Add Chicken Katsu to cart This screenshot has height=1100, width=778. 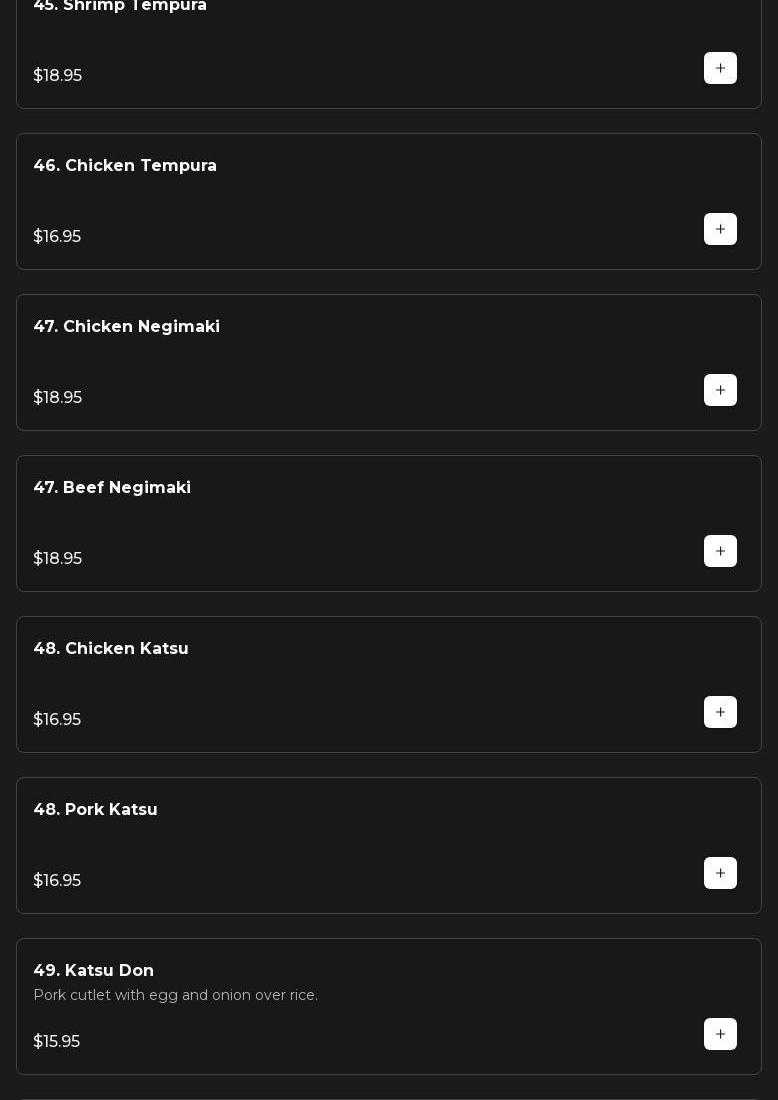point(720,712)
